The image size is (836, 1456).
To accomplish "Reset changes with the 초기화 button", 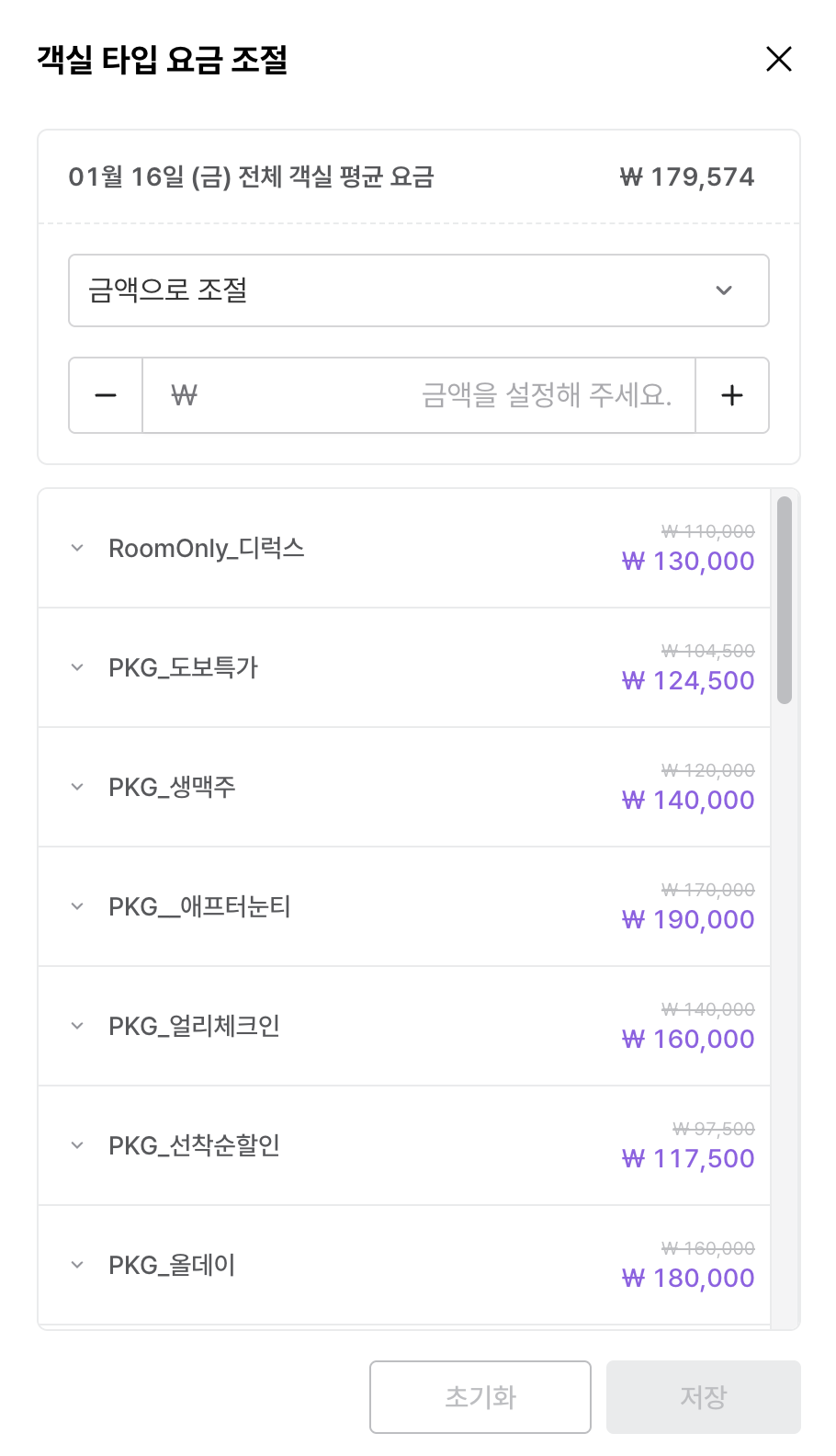I will [x=480, y=1397].
